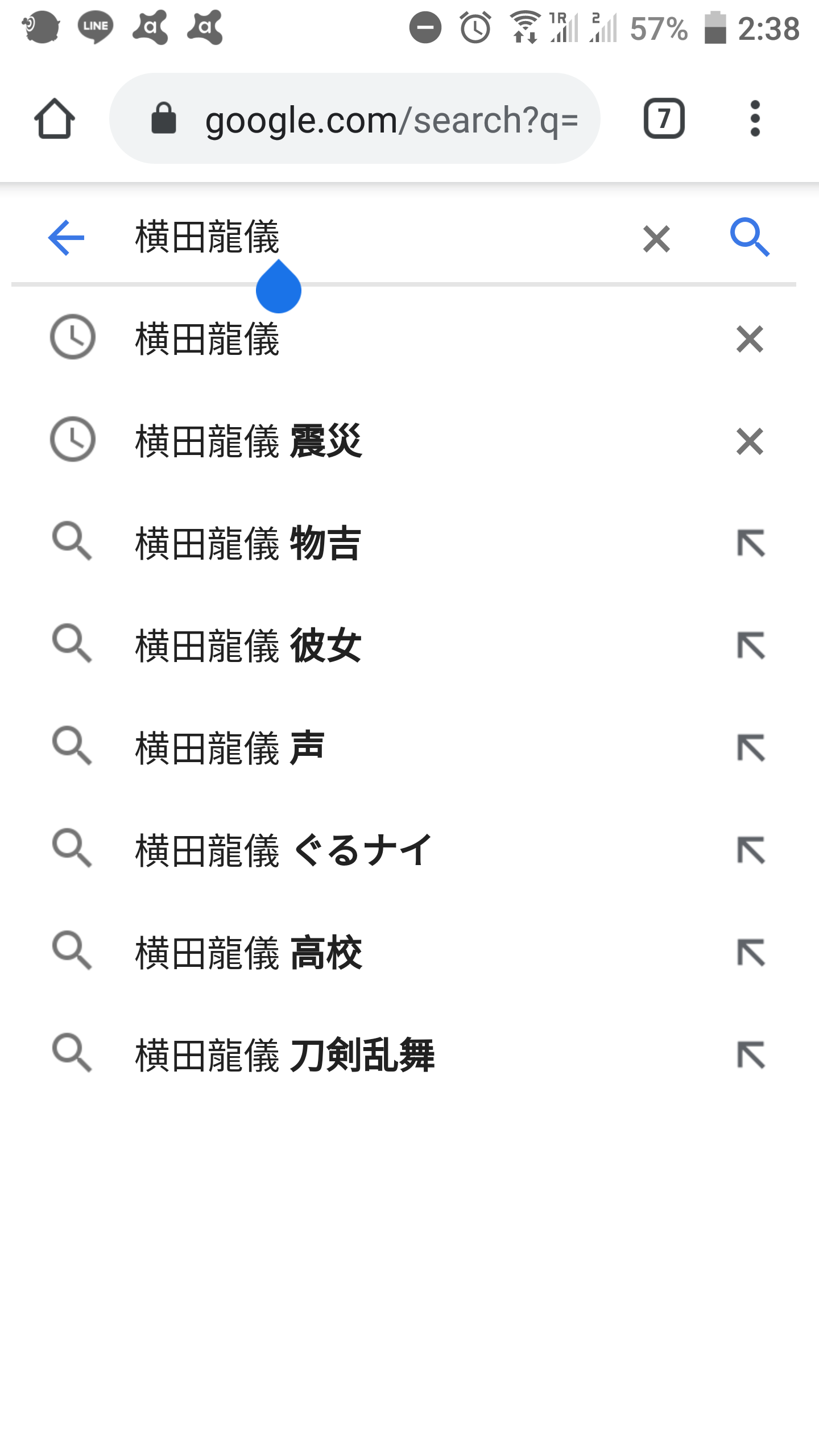Delete 横田龍儀 震災 from history
819x1456 pixels.
[x=750, y=441]
